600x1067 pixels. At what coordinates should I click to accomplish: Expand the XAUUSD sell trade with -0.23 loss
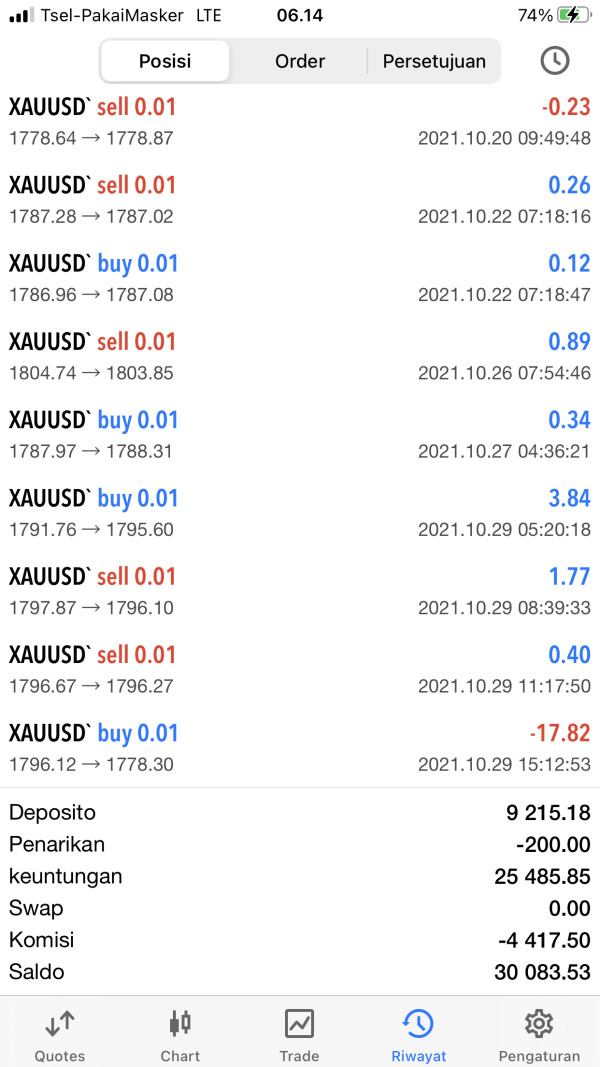[x=300, y=121]
